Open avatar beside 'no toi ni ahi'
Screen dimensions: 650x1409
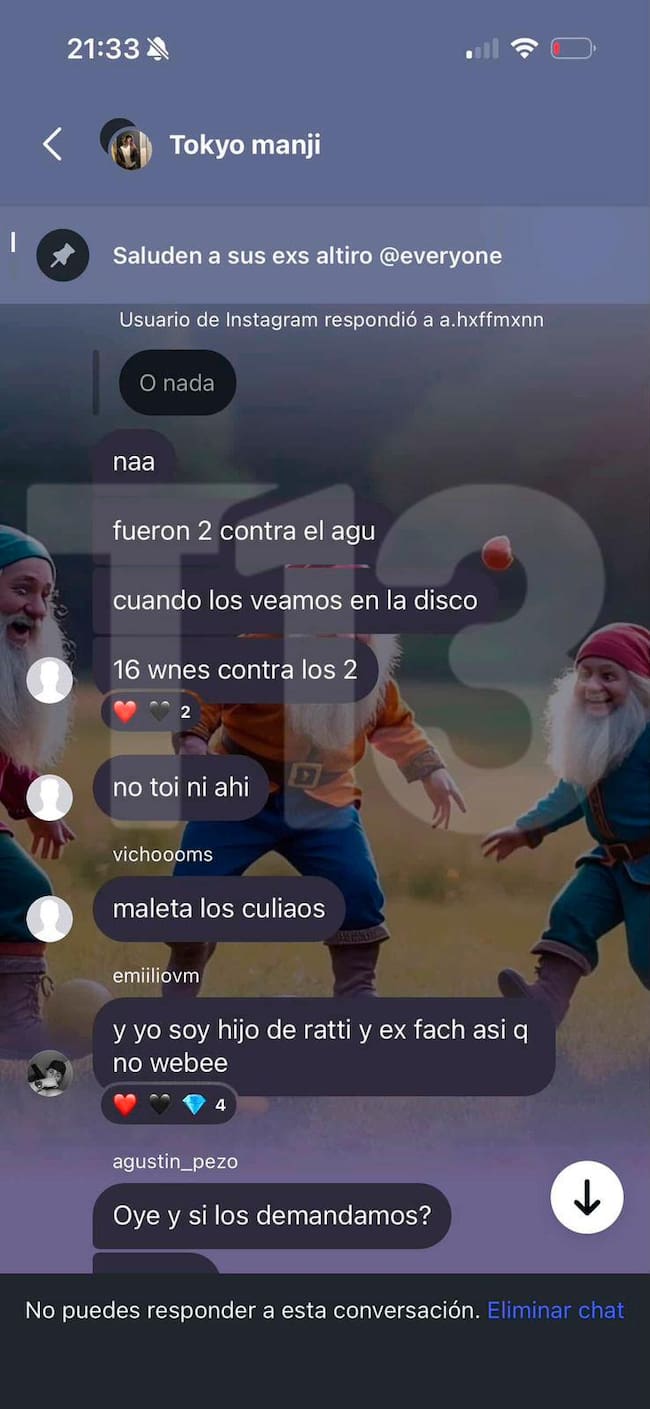coord(50,797)
